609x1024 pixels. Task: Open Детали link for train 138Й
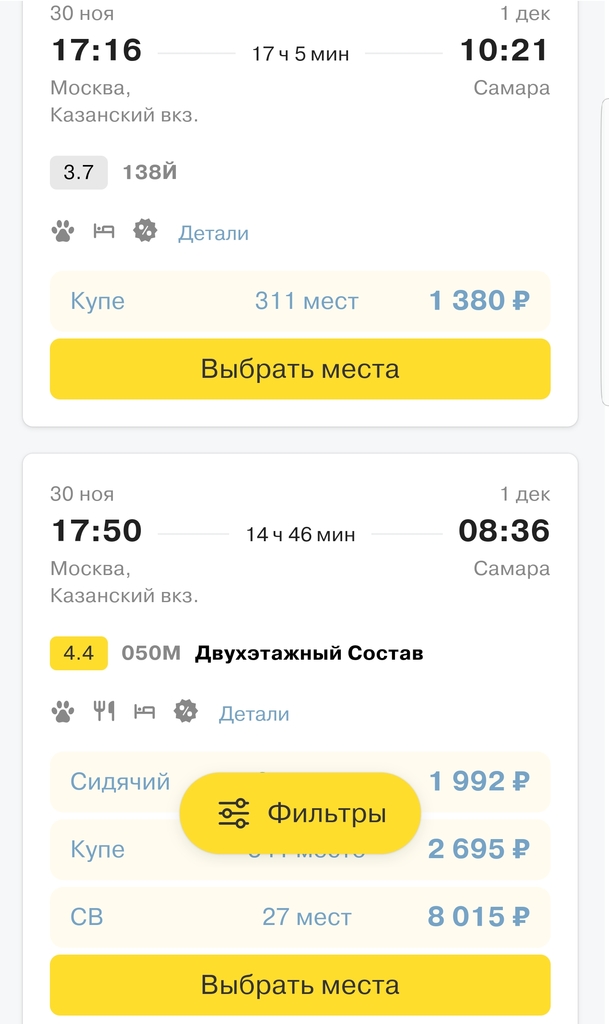pos(213,233)
